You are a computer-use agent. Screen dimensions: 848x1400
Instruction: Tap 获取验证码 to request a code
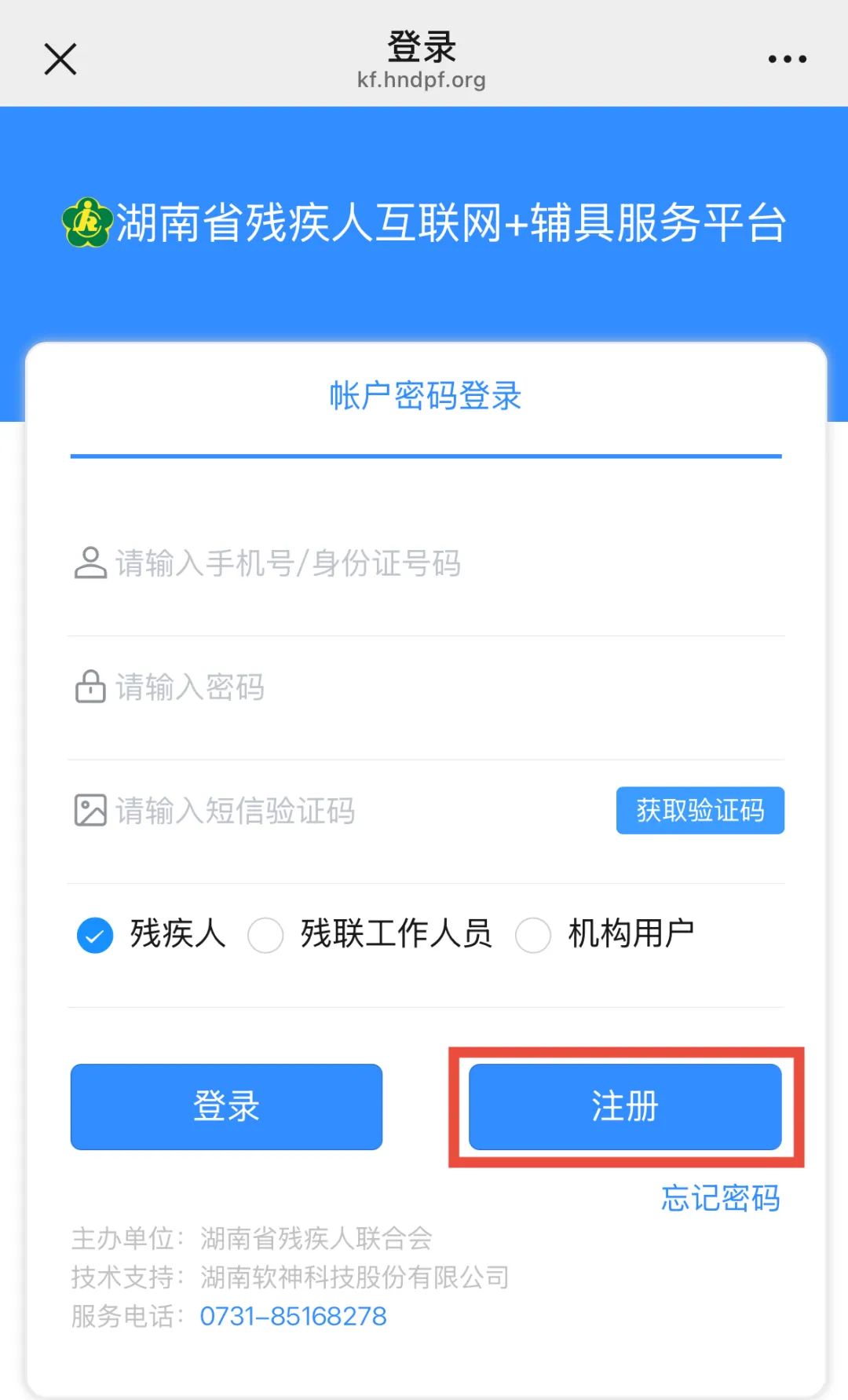700,810
